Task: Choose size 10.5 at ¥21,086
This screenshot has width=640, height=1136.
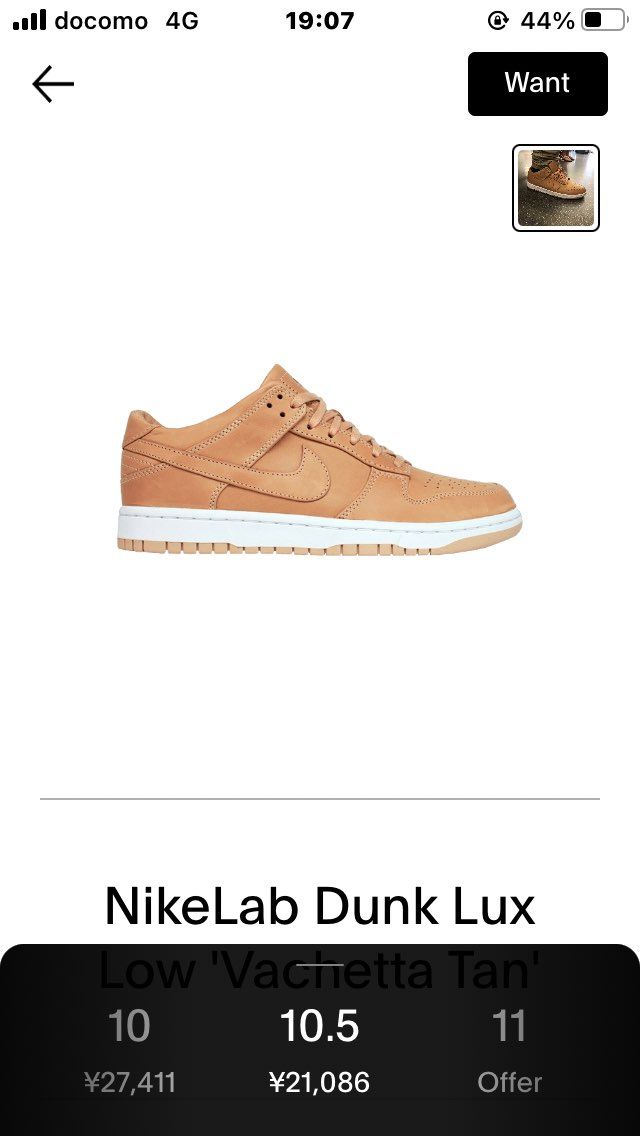Action: (x=320, y=1050)
